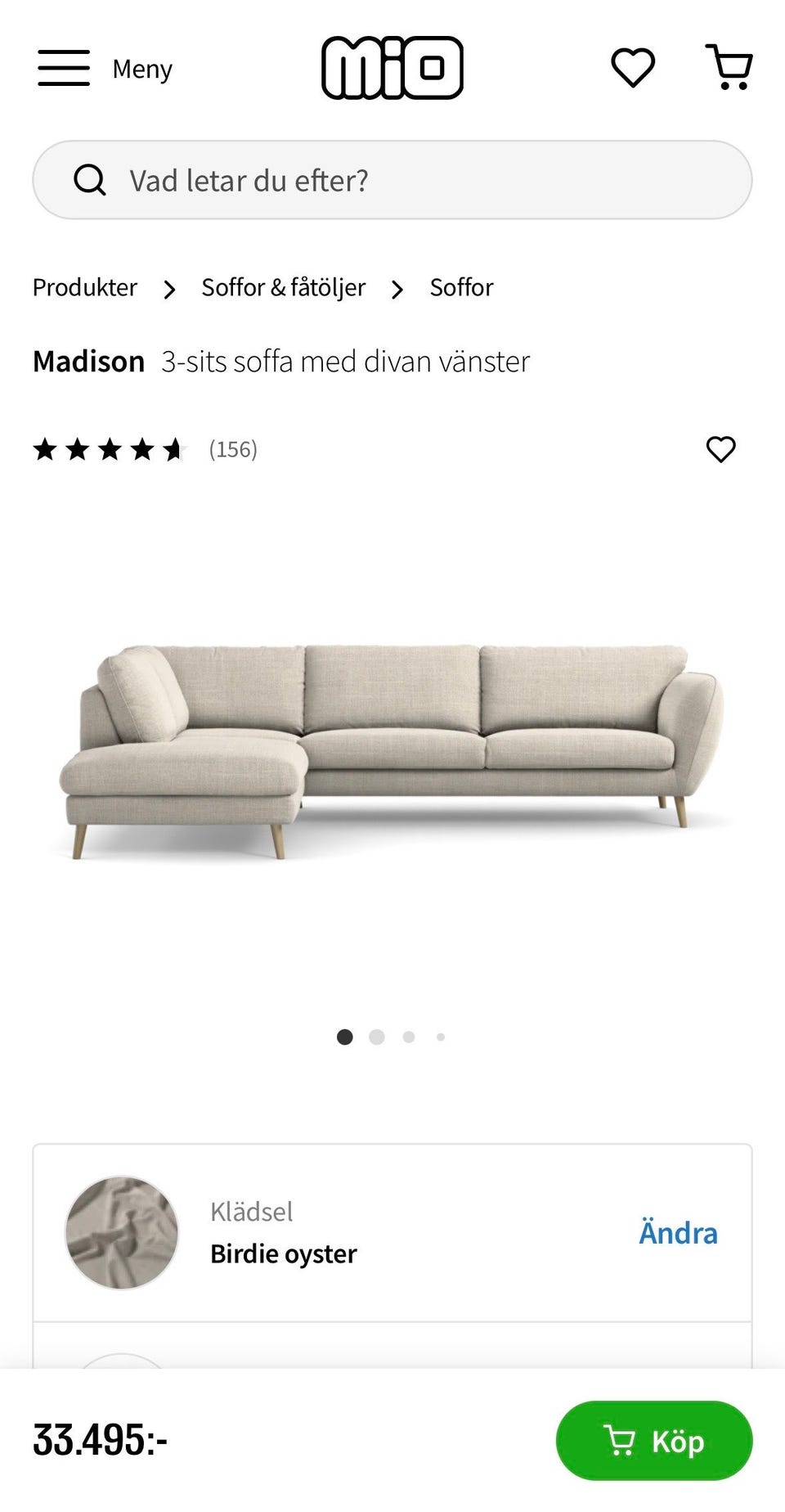
Task: Open the shopping cart
Action: (x=729, y=68)
